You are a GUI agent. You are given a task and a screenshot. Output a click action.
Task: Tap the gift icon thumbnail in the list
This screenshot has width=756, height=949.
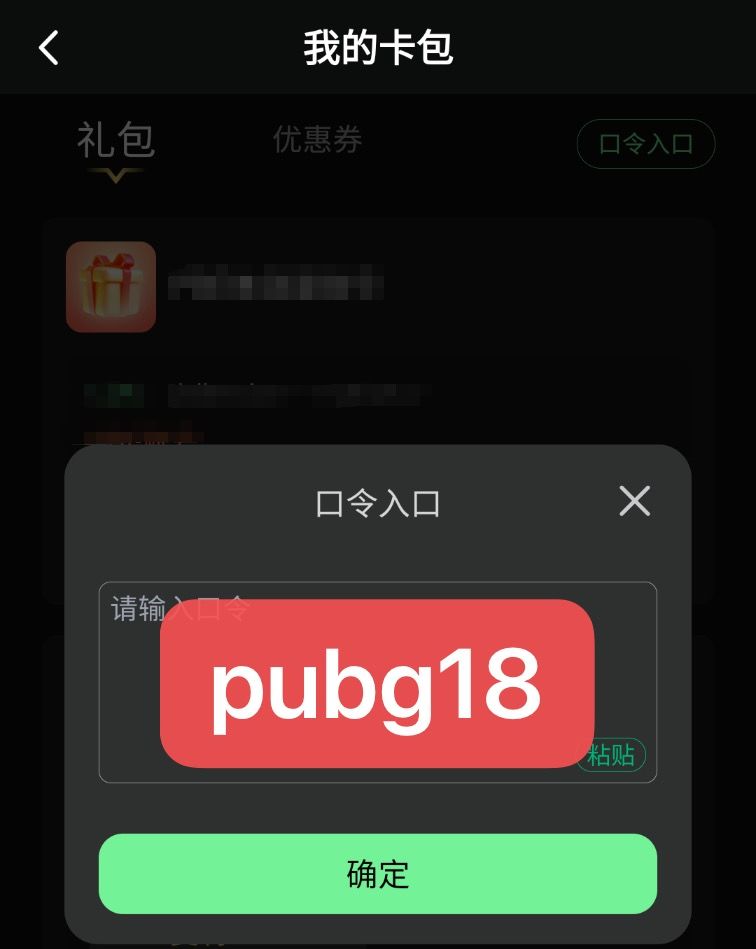point(110,286)
